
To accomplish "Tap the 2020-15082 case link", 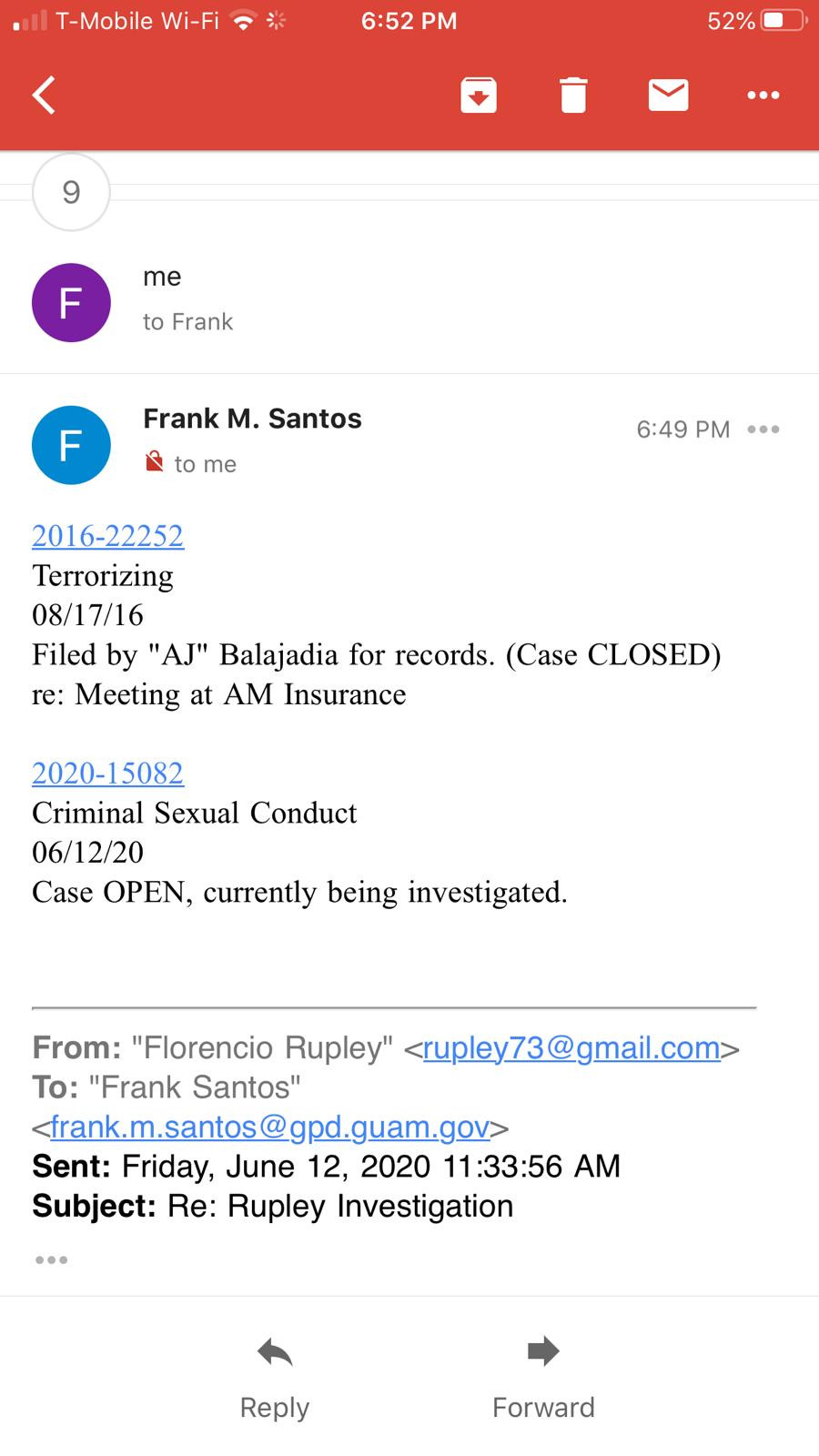I will click(x=107, y=773).
